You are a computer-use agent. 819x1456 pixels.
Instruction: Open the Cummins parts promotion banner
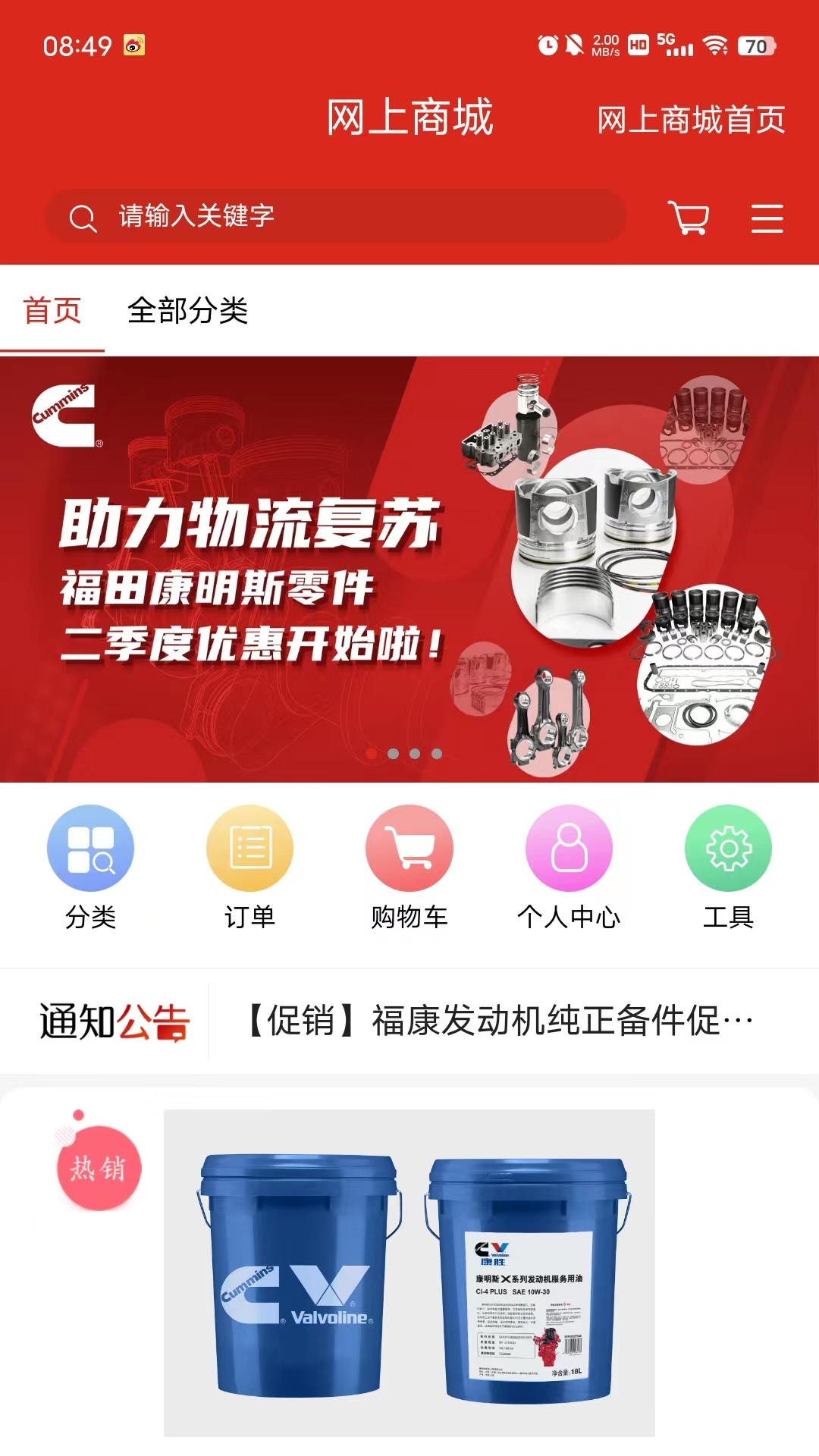[x=409, y=569]
